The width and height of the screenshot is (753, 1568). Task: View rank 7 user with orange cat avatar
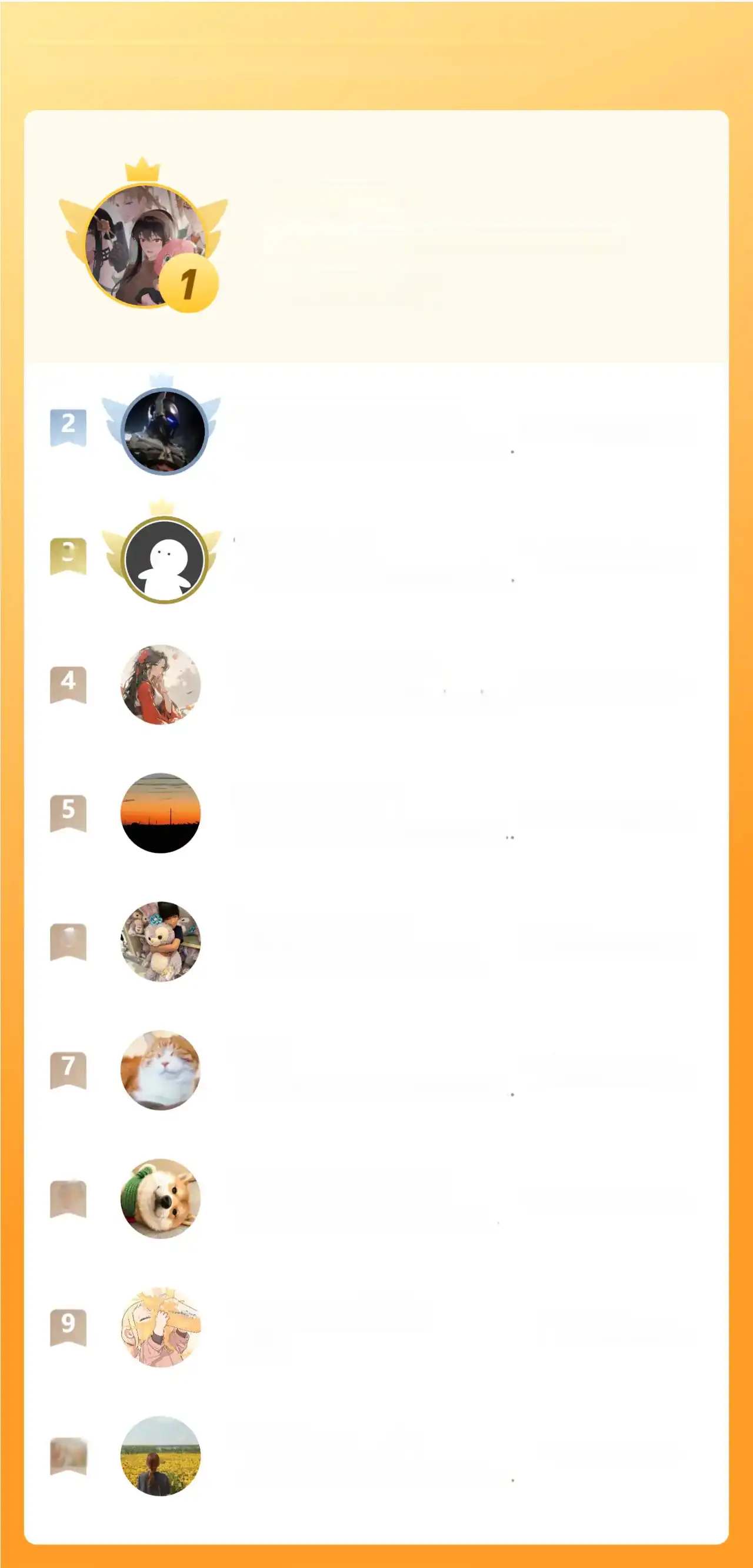(161, 1070)
